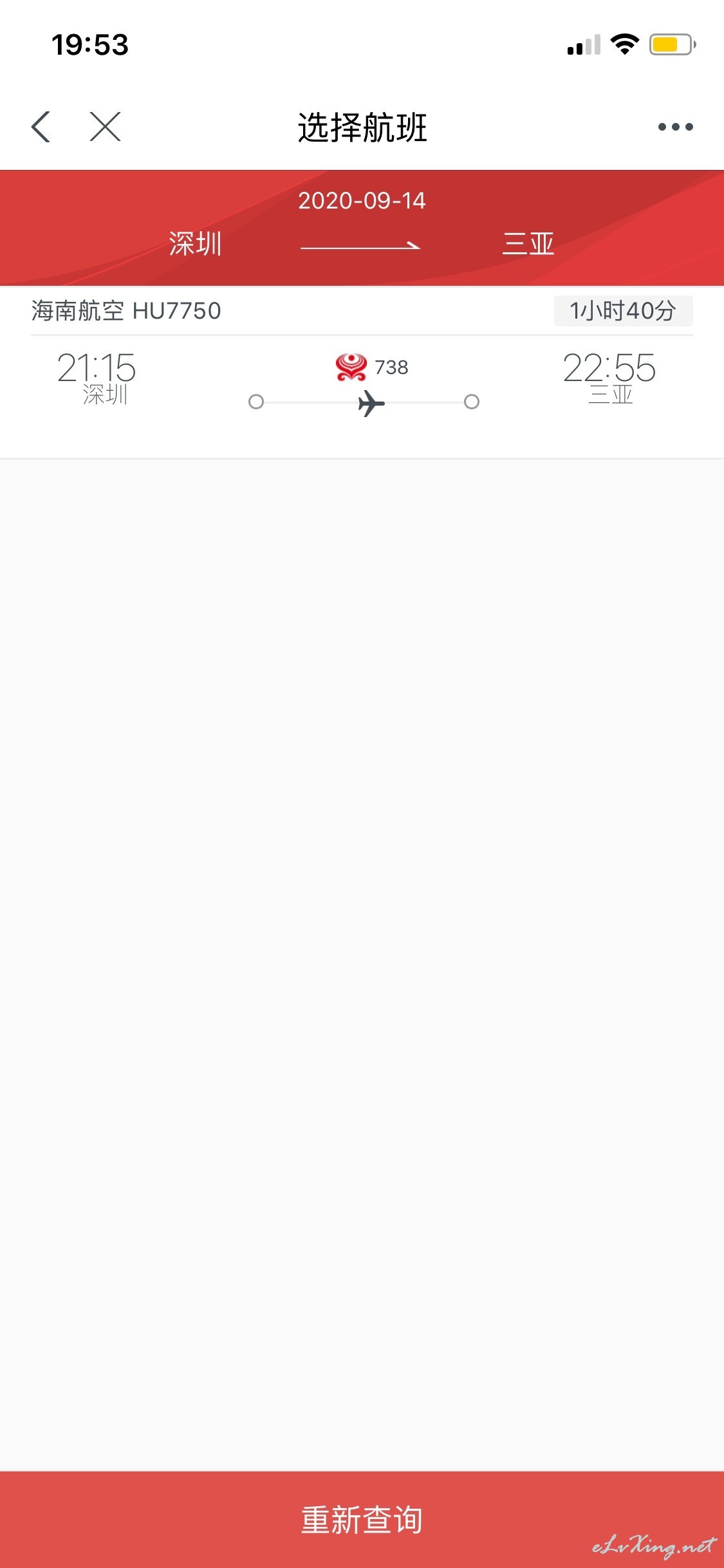Close the flight selection page
724x1568 pixels.
106,127
